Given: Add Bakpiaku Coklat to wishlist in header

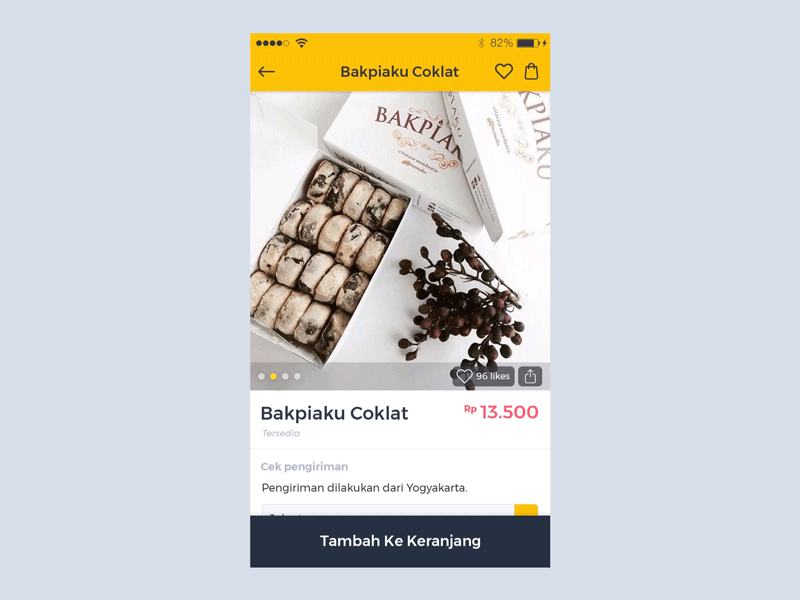Looking at the screenshot, I should (x=504, y=72).
